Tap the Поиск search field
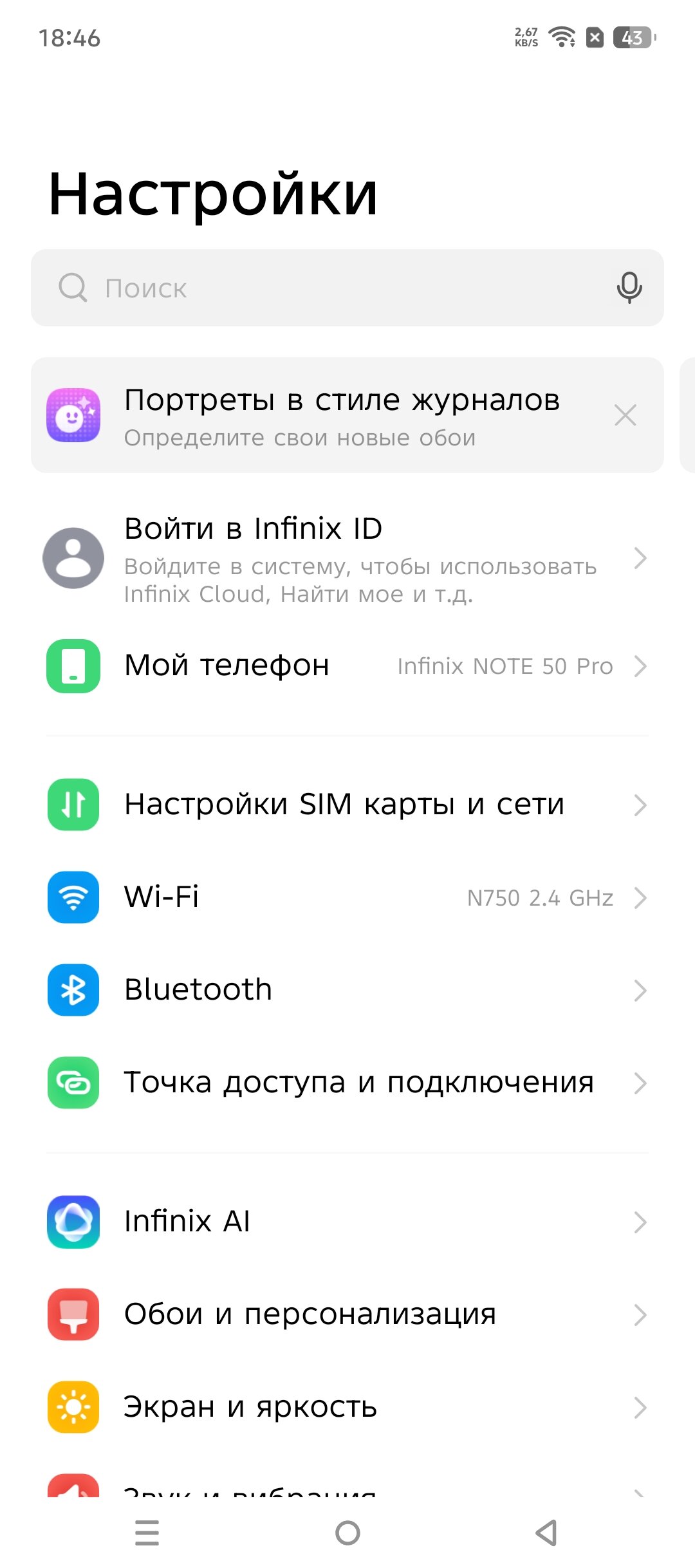 pos(347,288)
